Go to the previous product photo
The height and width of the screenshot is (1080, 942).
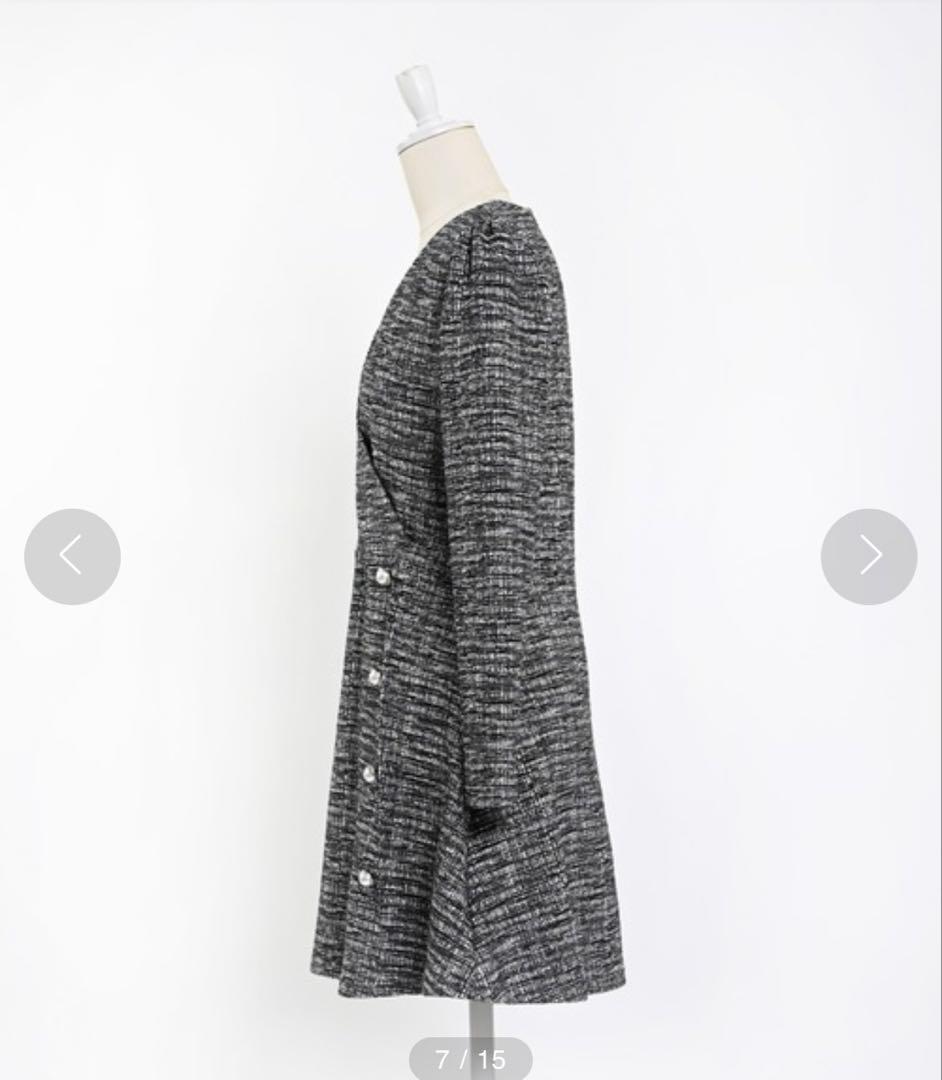click(72, 556)
